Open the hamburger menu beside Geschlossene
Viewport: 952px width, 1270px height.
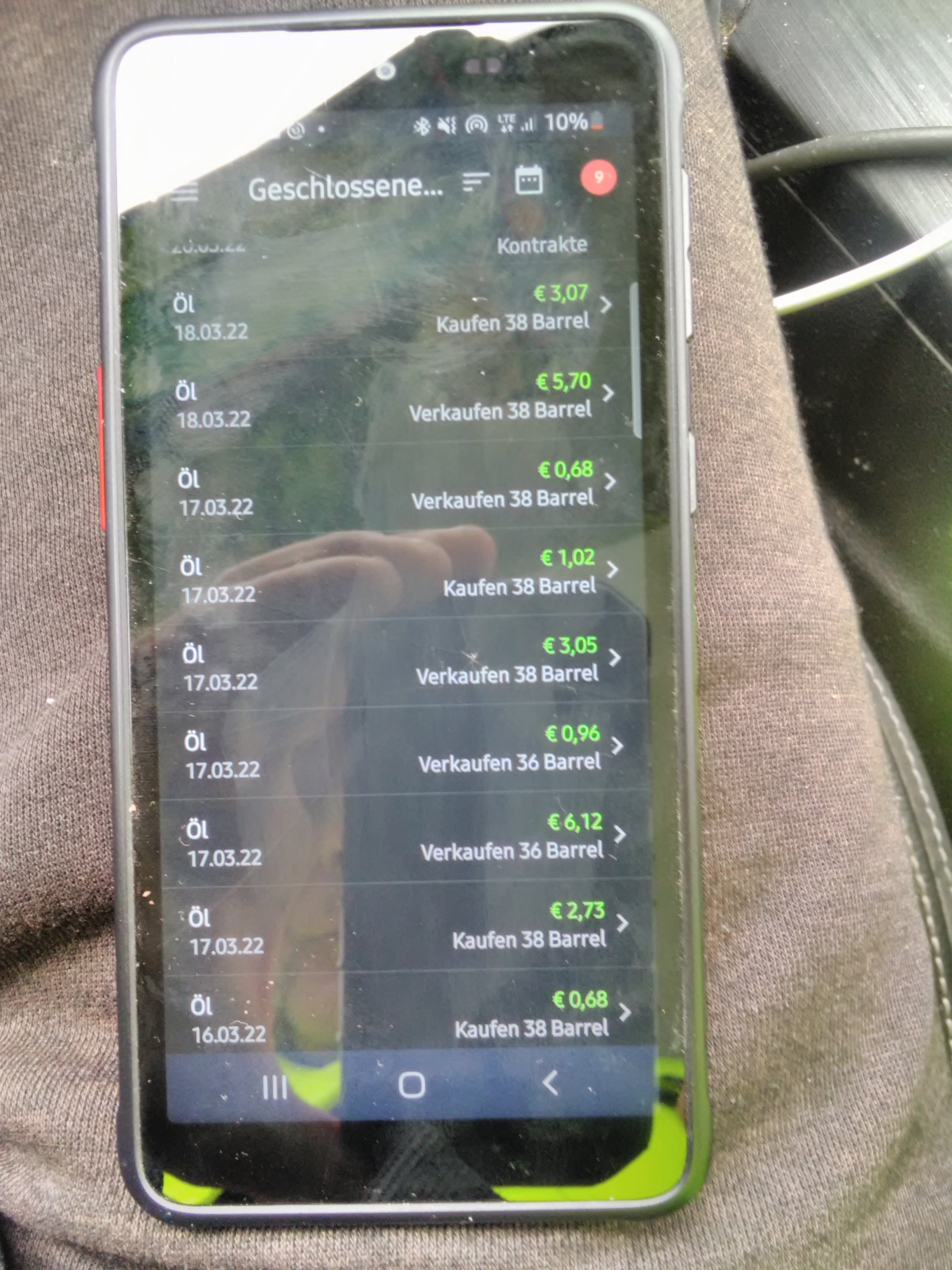click(185, 192)
